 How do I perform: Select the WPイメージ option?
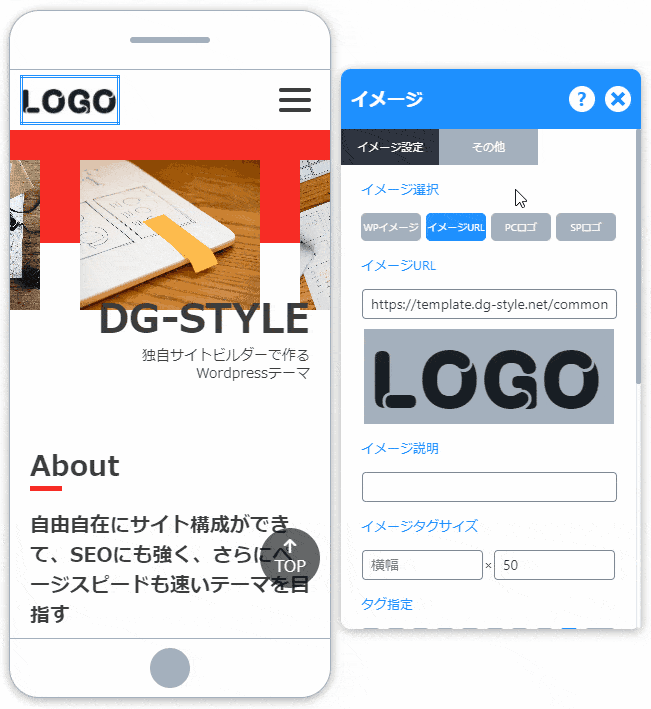pyautogui.click(x=391, y=227)
